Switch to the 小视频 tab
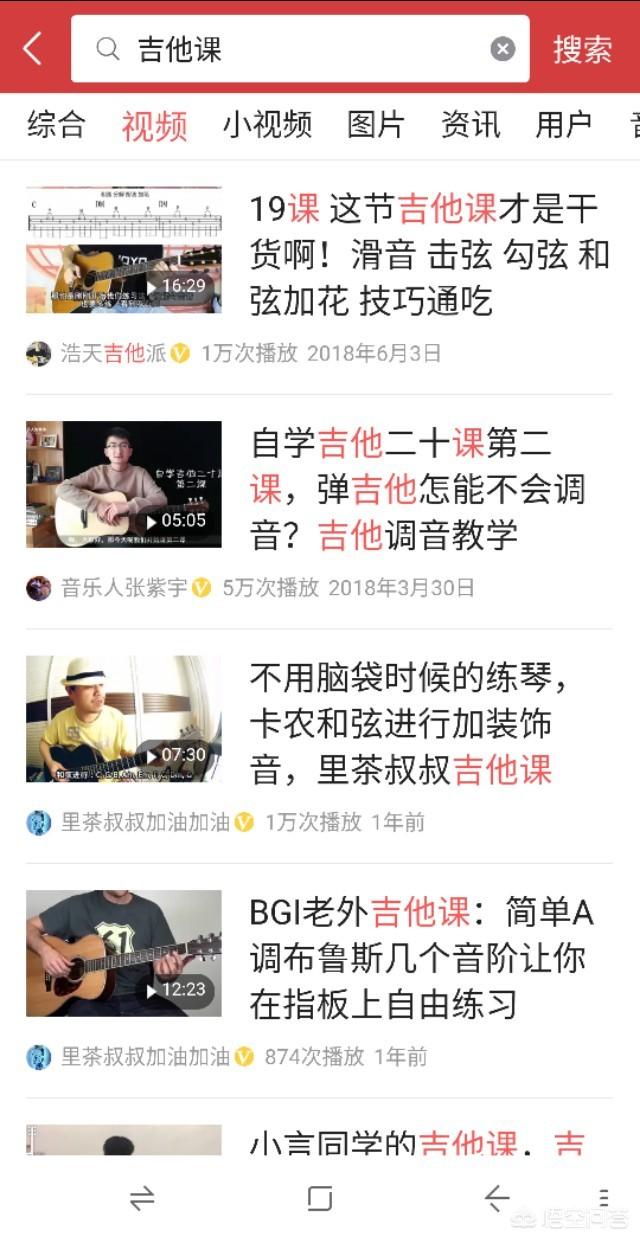640x1240 pixels. (x=267, y=125)
